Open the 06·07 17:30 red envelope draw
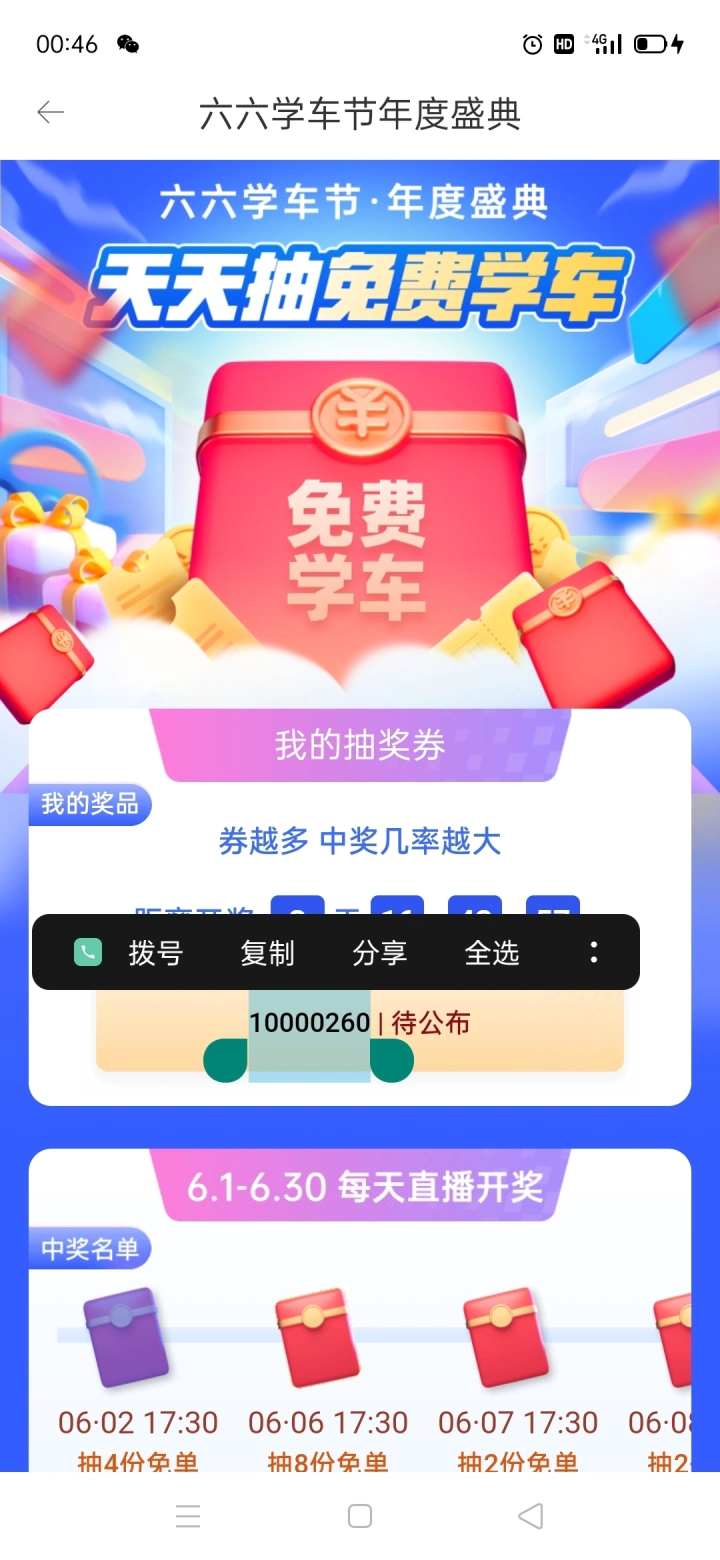The image size is (720, 1560). coord(506,1337)
